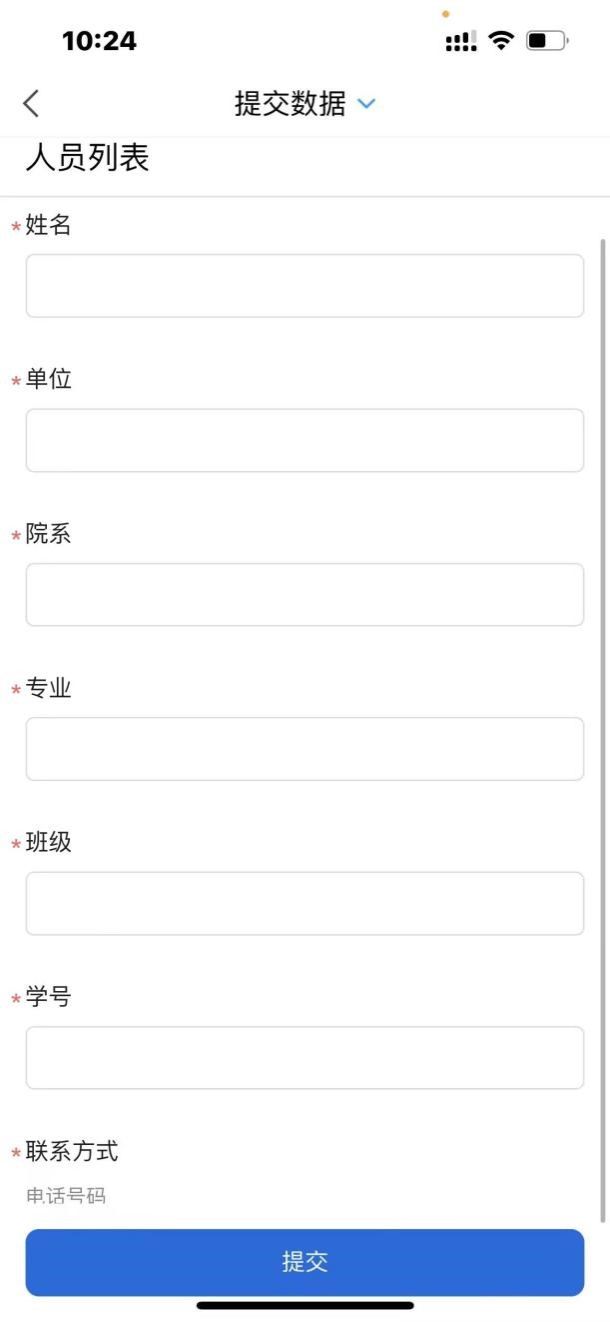This screenshot has width=610, height=1322.
Task: Tap the 班级 text field
Action: coord(304,903)
